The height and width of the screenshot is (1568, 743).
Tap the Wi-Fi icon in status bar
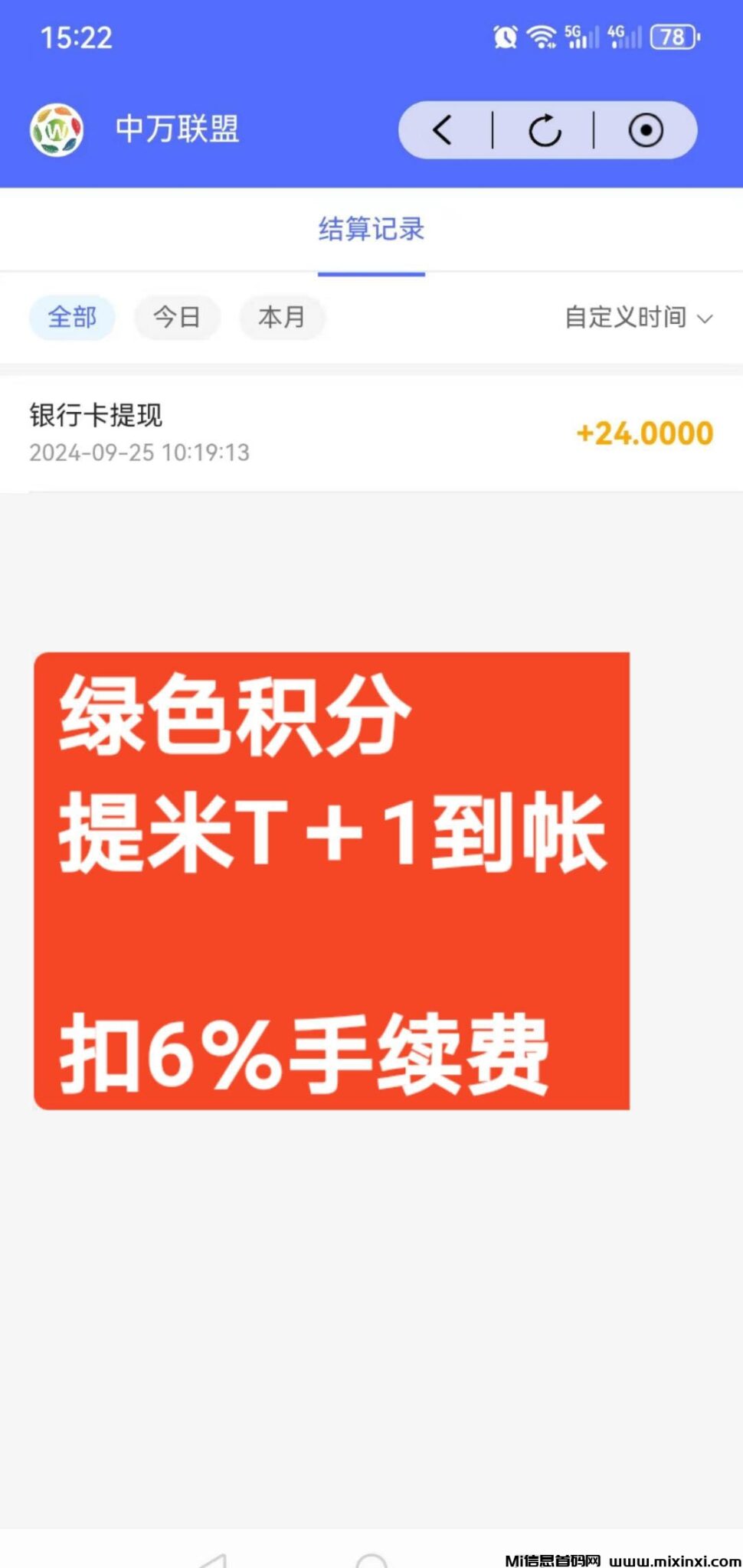point(541,36)
